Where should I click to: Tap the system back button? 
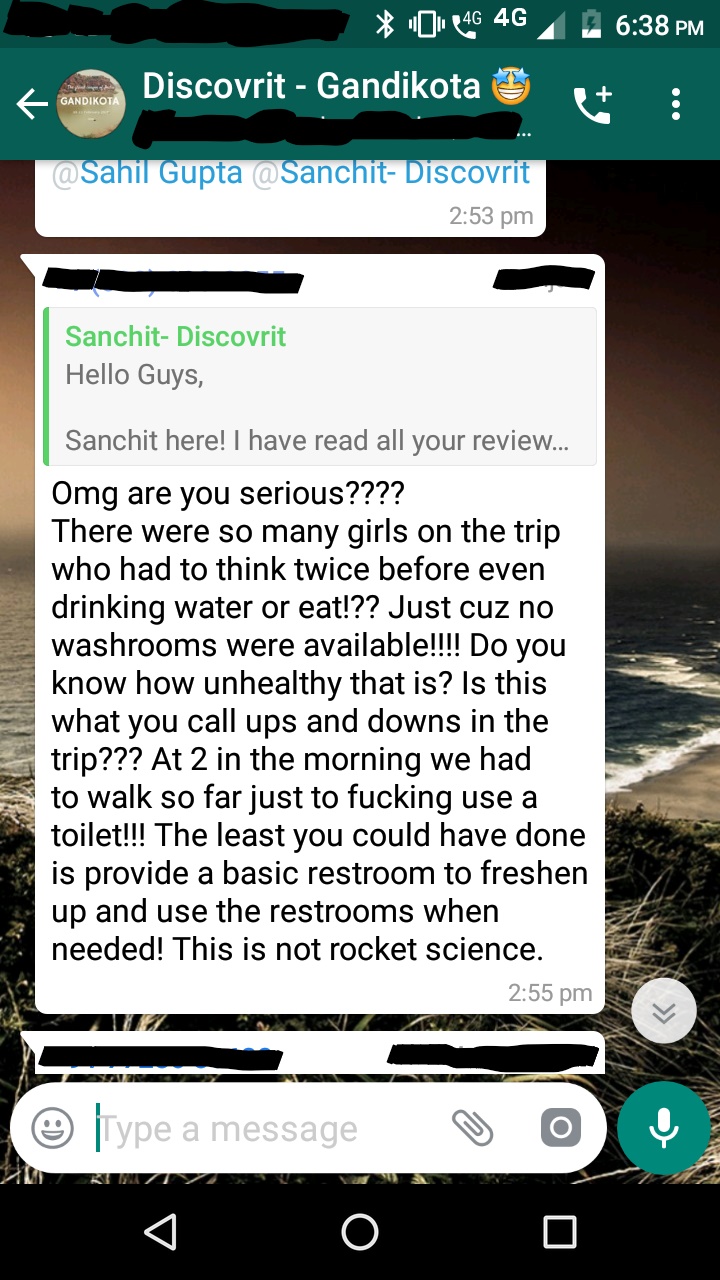pos(161,1232)
